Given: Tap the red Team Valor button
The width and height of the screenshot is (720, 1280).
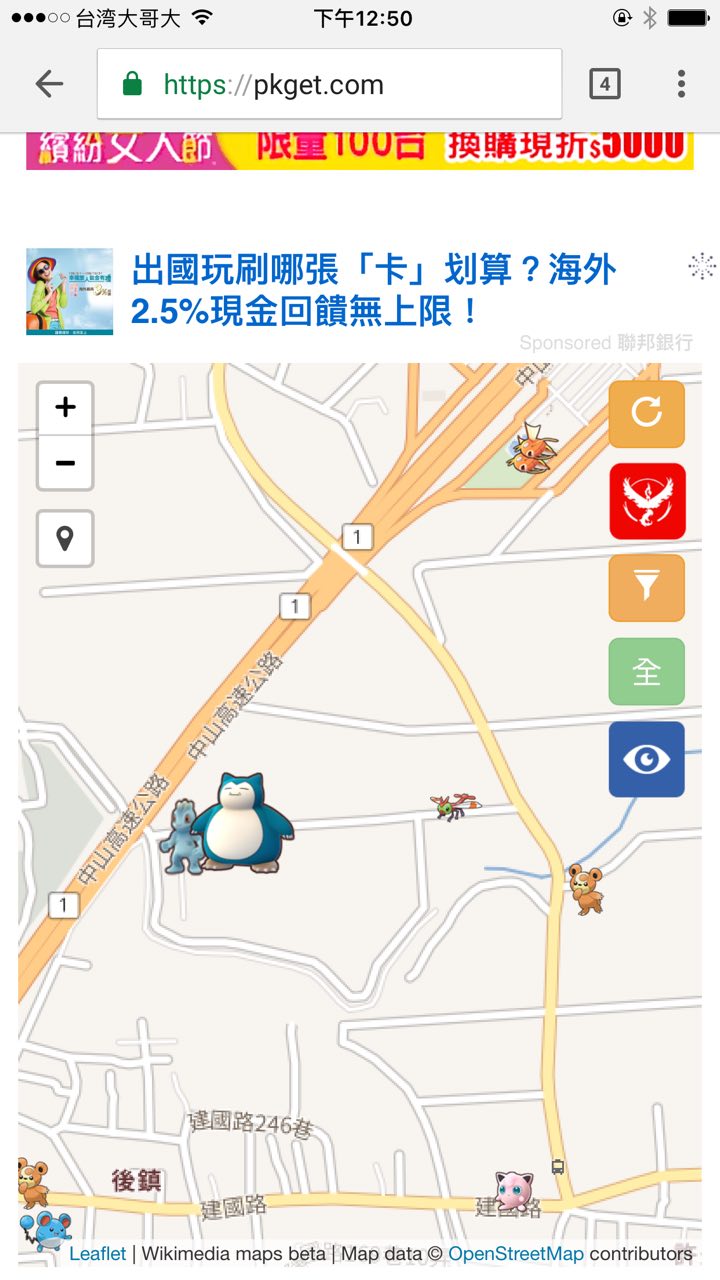Looking at the screenshot, I should (647, 501).
